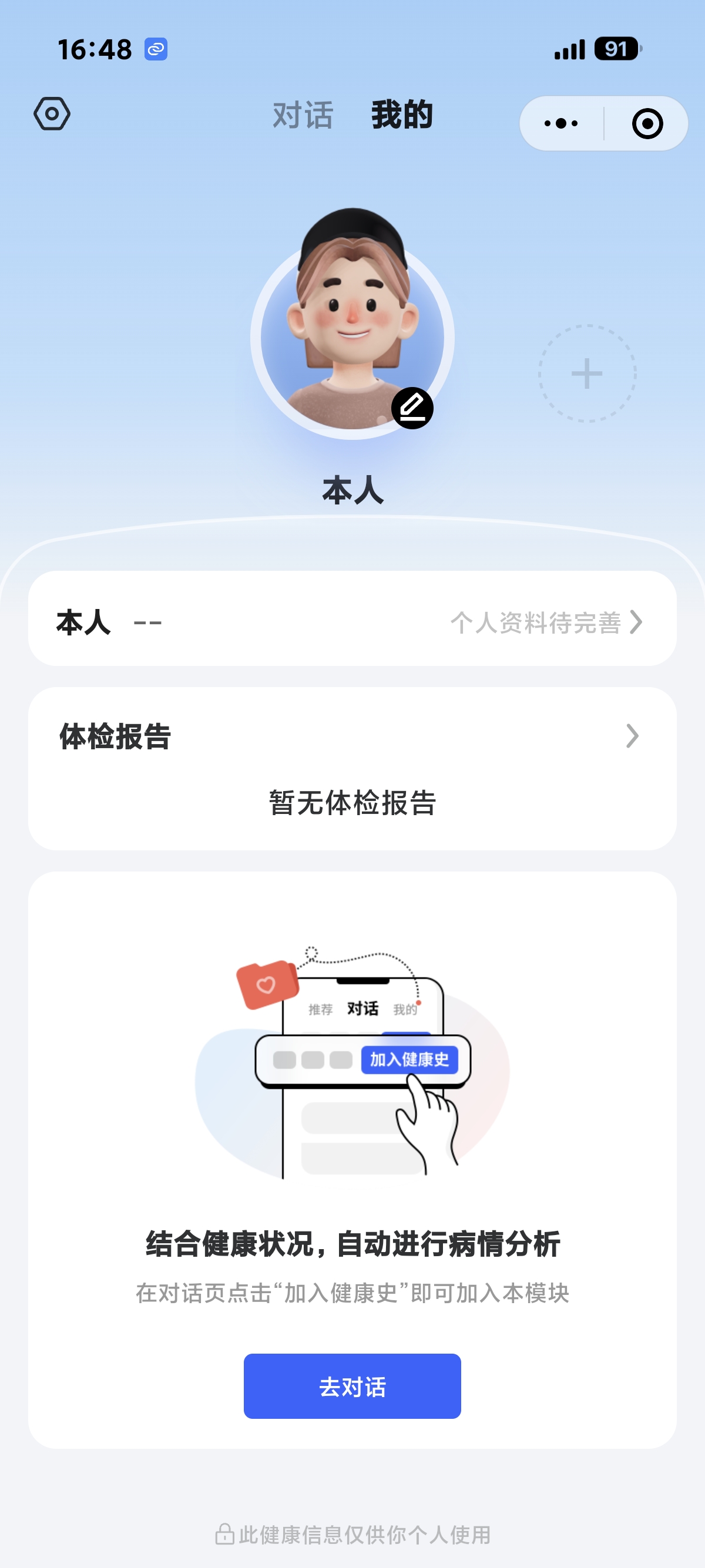The height and width of the screenshot is (1568, 705).
Task: Switch to the 对话 tab
Action: click(303, 115)
